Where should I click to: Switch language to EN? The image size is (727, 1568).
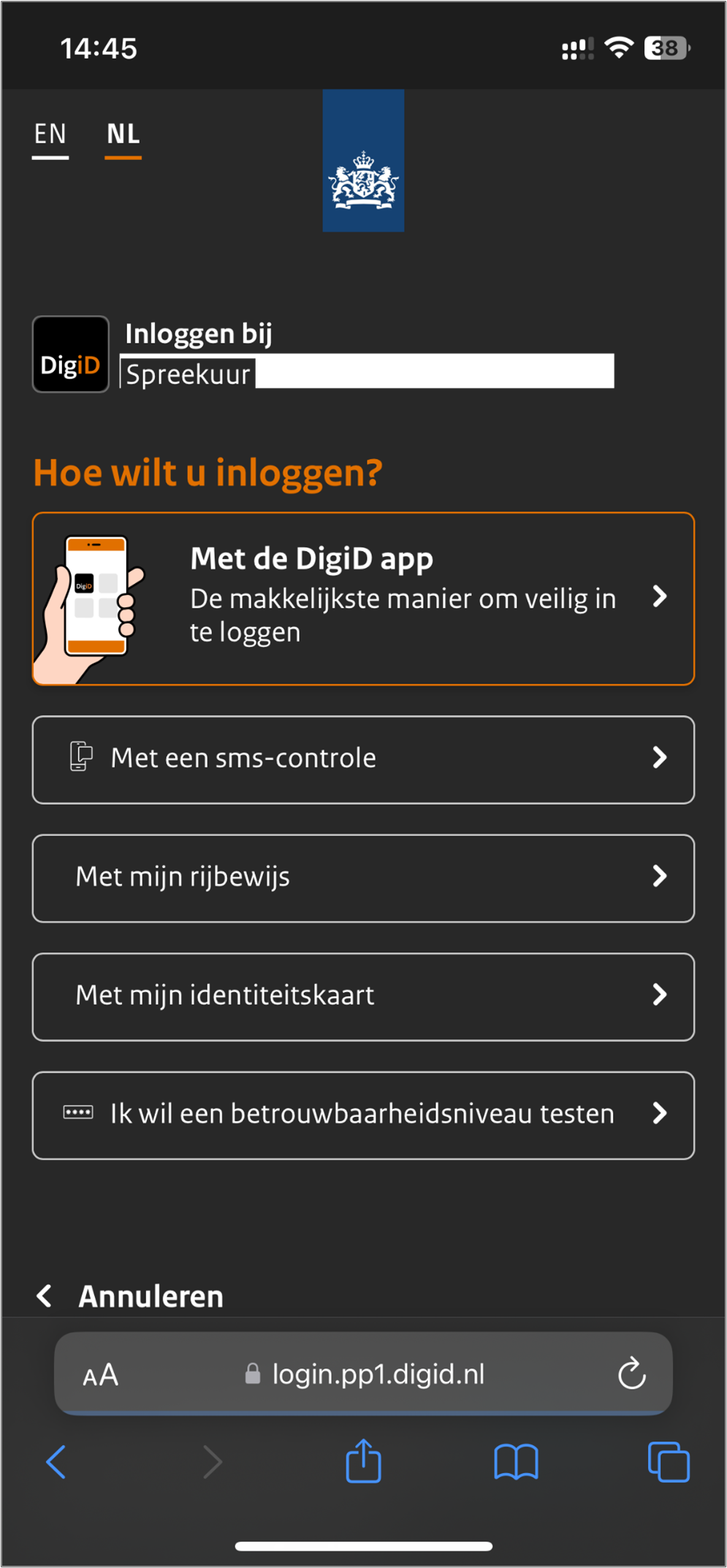(x=50, y=135)
